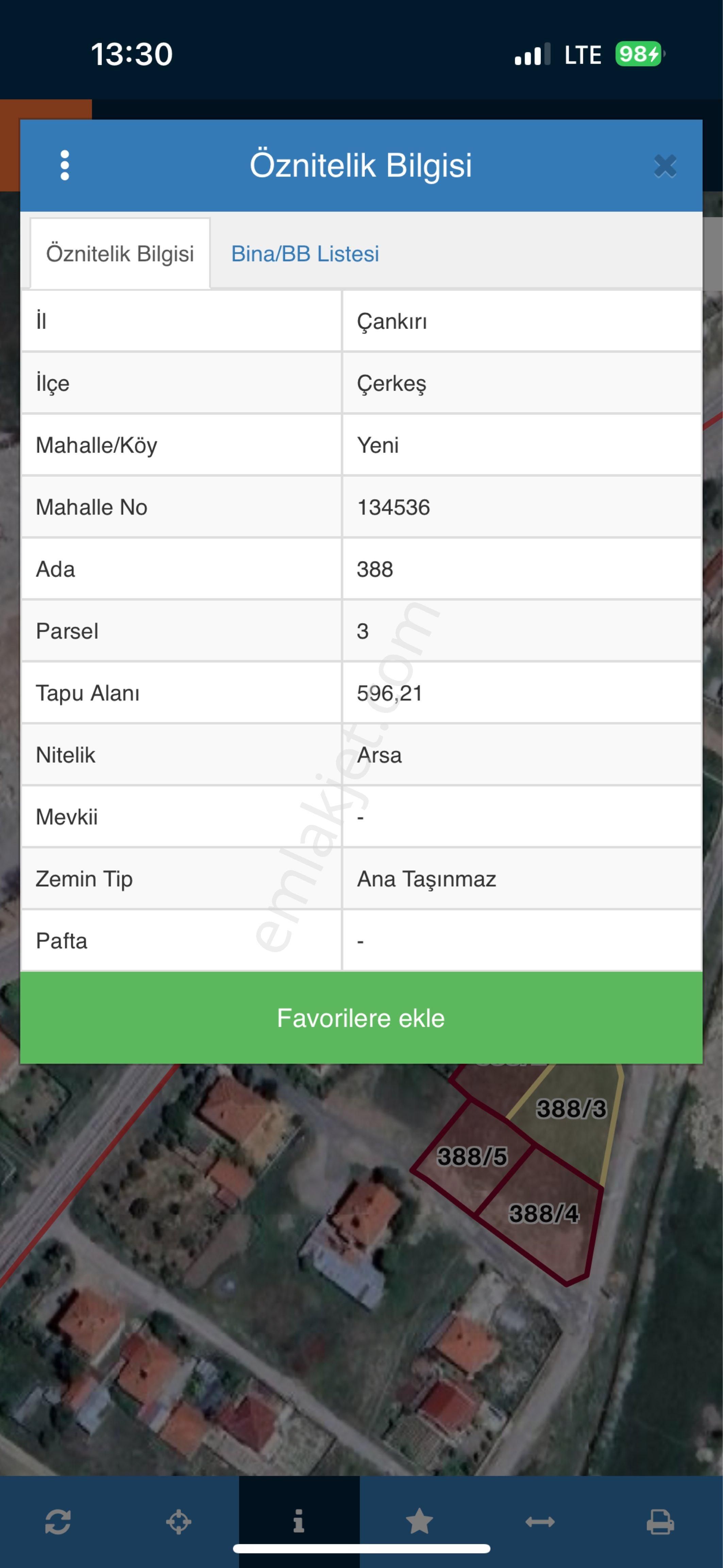Viewport: 723px width, 1568px height.
Task: Switch to the Bina/BB Listesi tab
Action: 304,254
